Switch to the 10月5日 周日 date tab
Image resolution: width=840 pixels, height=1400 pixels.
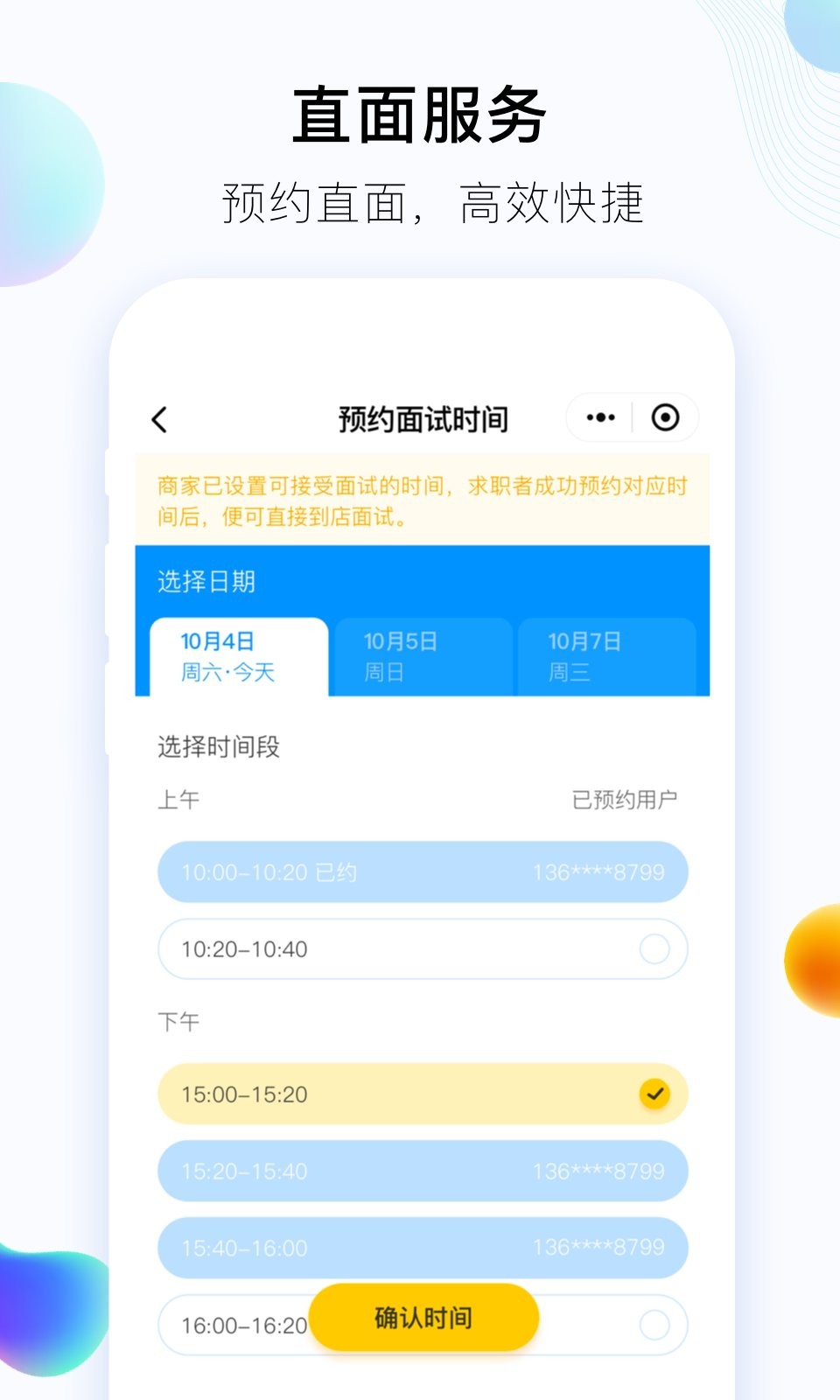[423, 656]
